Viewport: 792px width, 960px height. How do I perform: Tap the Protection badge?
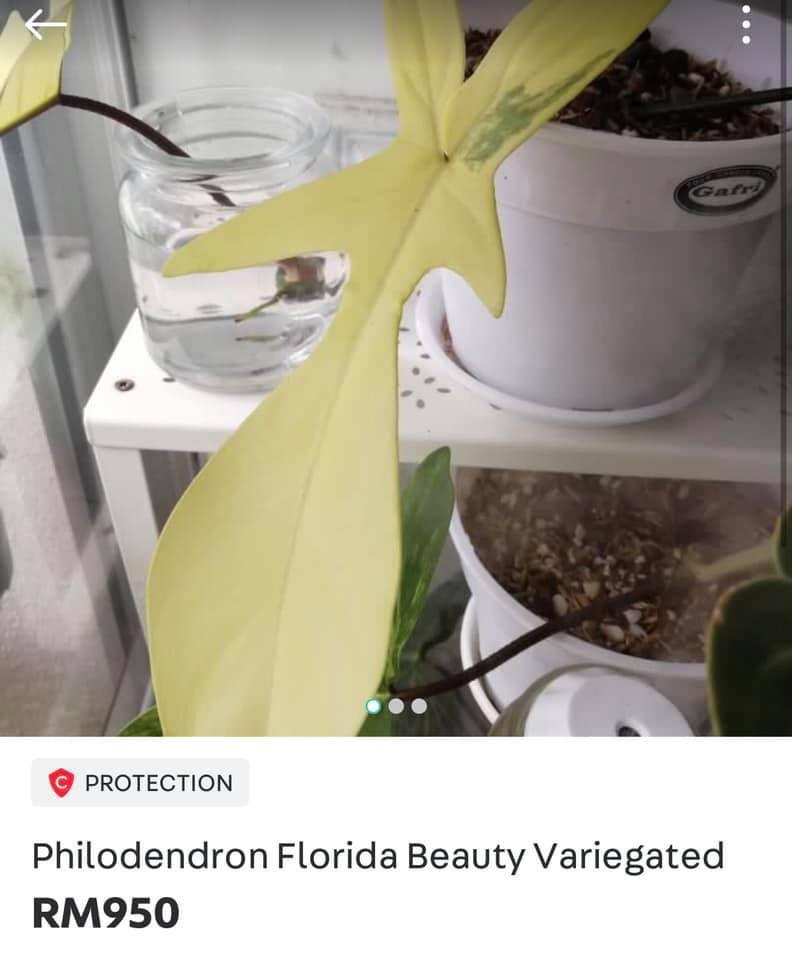(140, 783)
